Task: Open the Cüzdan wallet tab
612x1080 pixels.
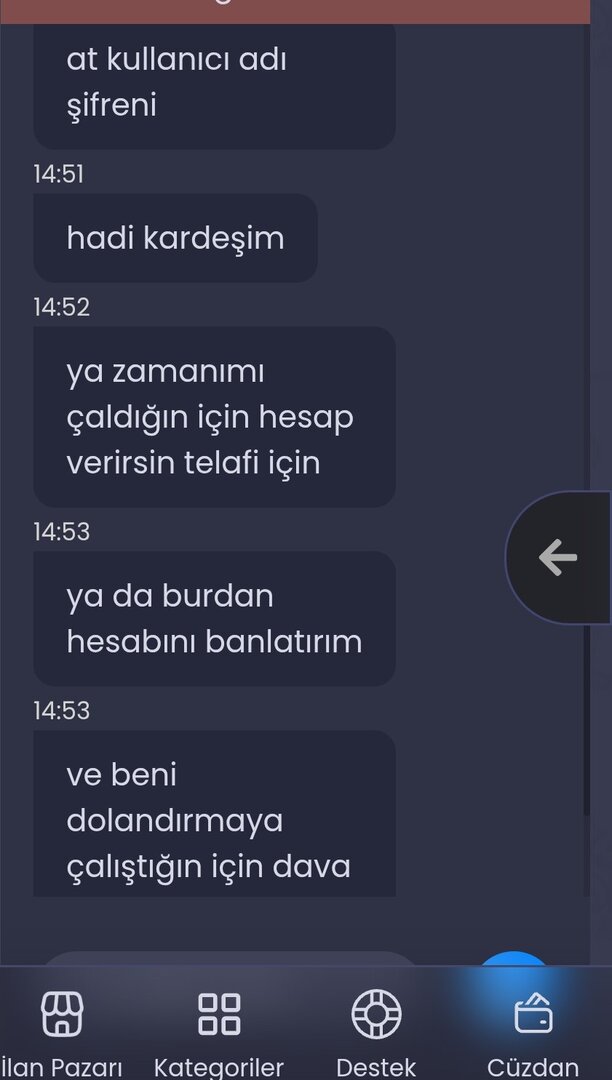Action: 533,1030
